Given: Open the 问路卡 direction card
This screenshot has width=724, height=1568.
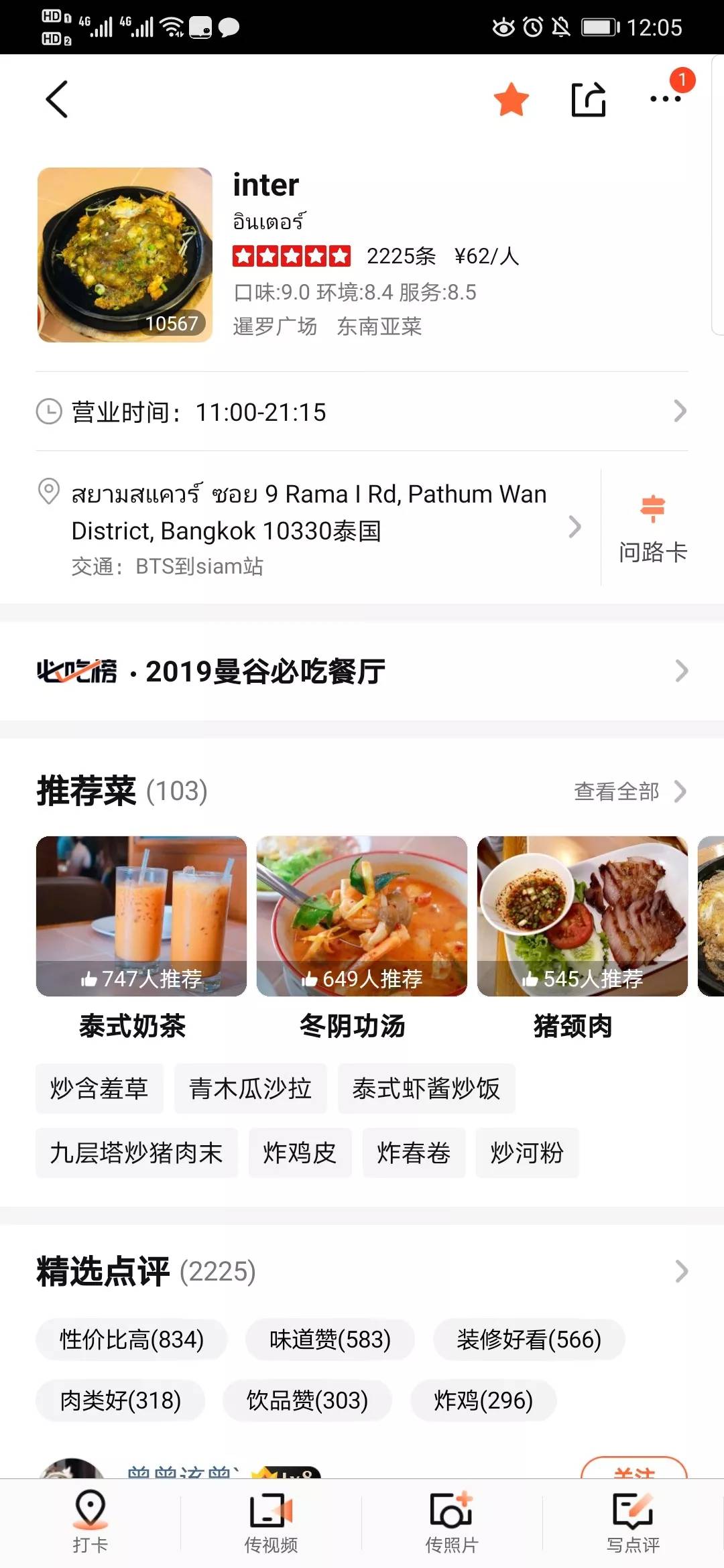Looking at the screenshot, I should tap(652, 526).
